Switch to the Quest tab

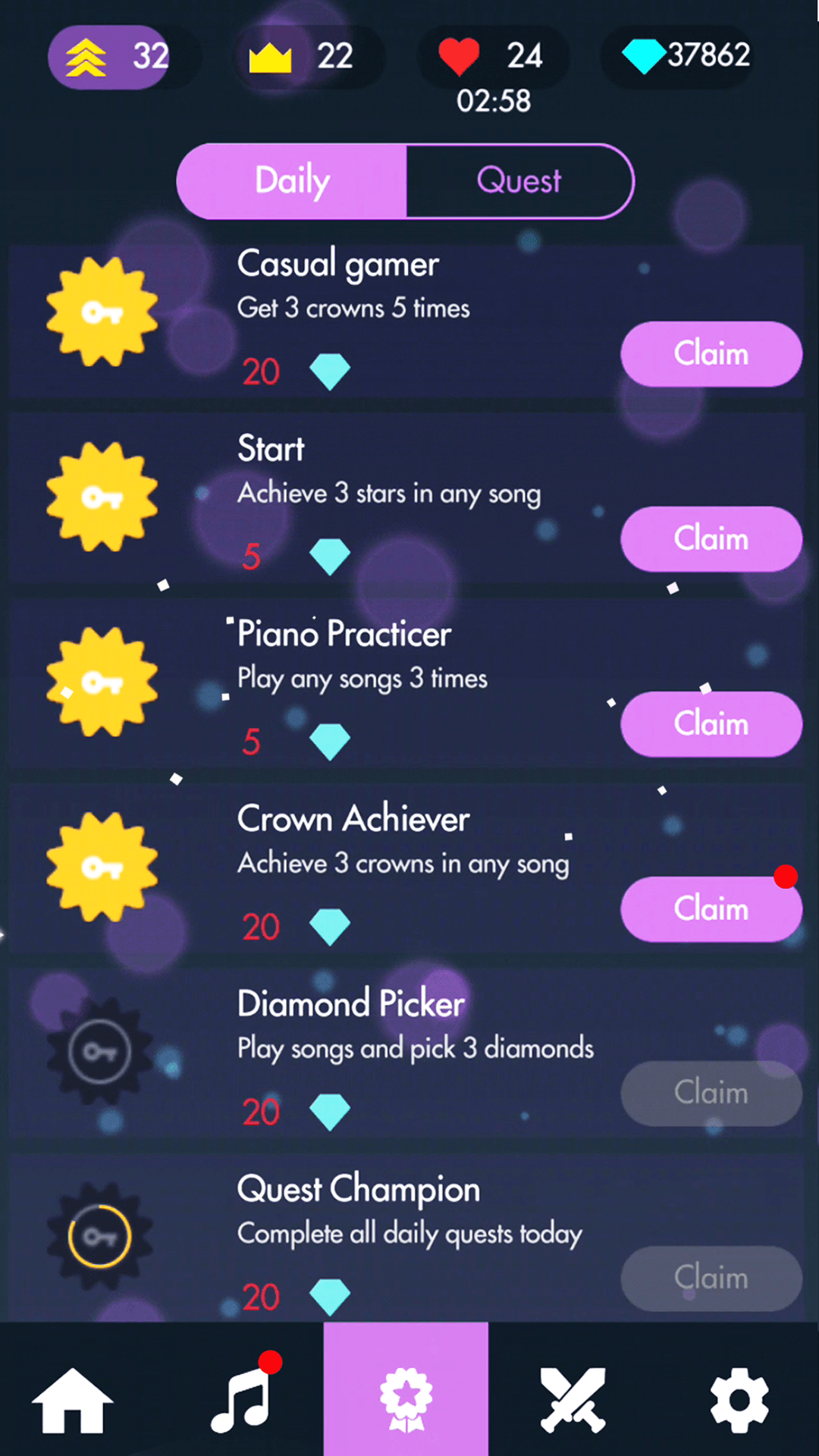[x=519, y=181]
